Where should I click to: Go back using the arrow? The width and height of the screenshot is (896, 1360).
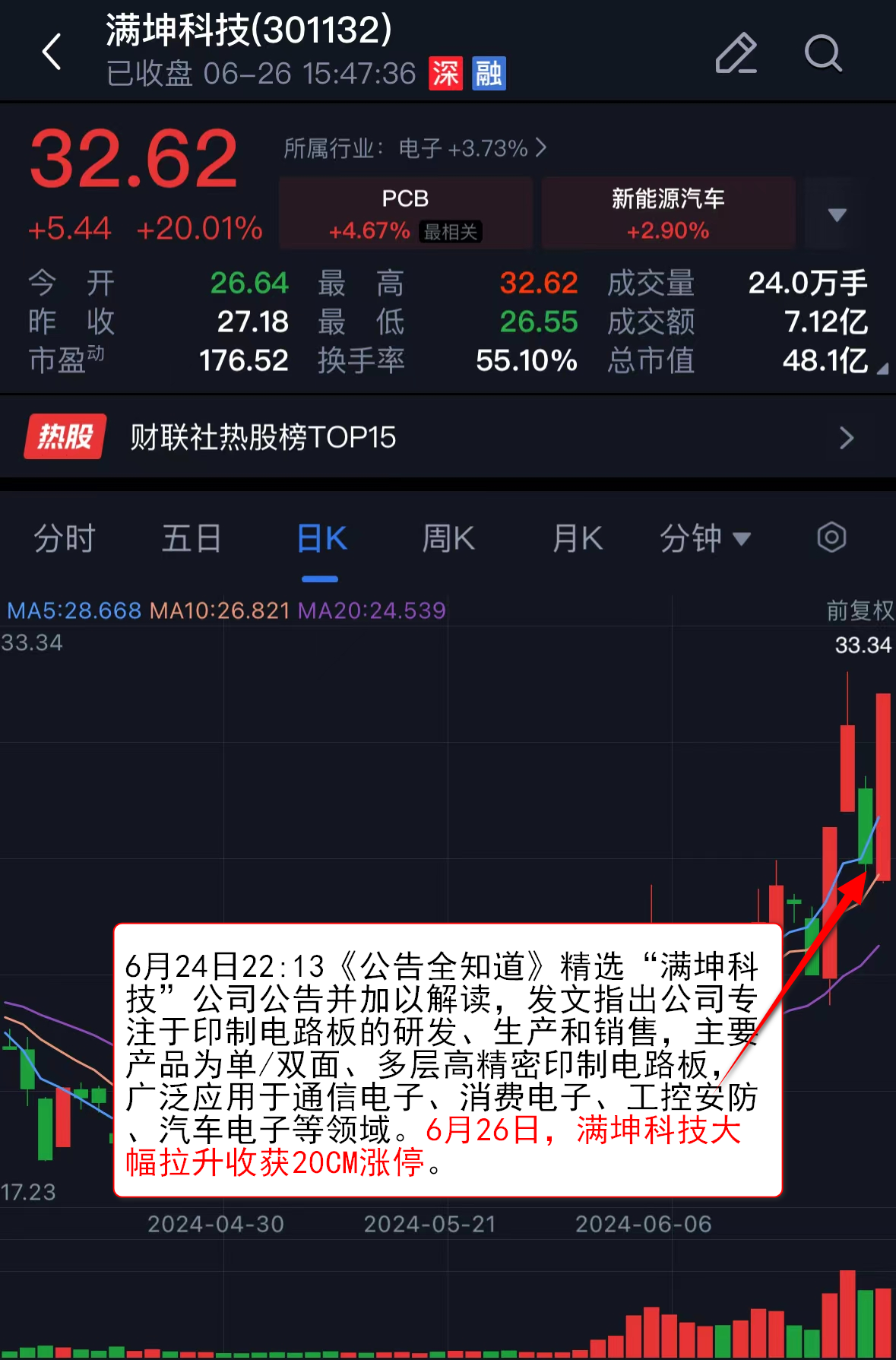(52, 52)
